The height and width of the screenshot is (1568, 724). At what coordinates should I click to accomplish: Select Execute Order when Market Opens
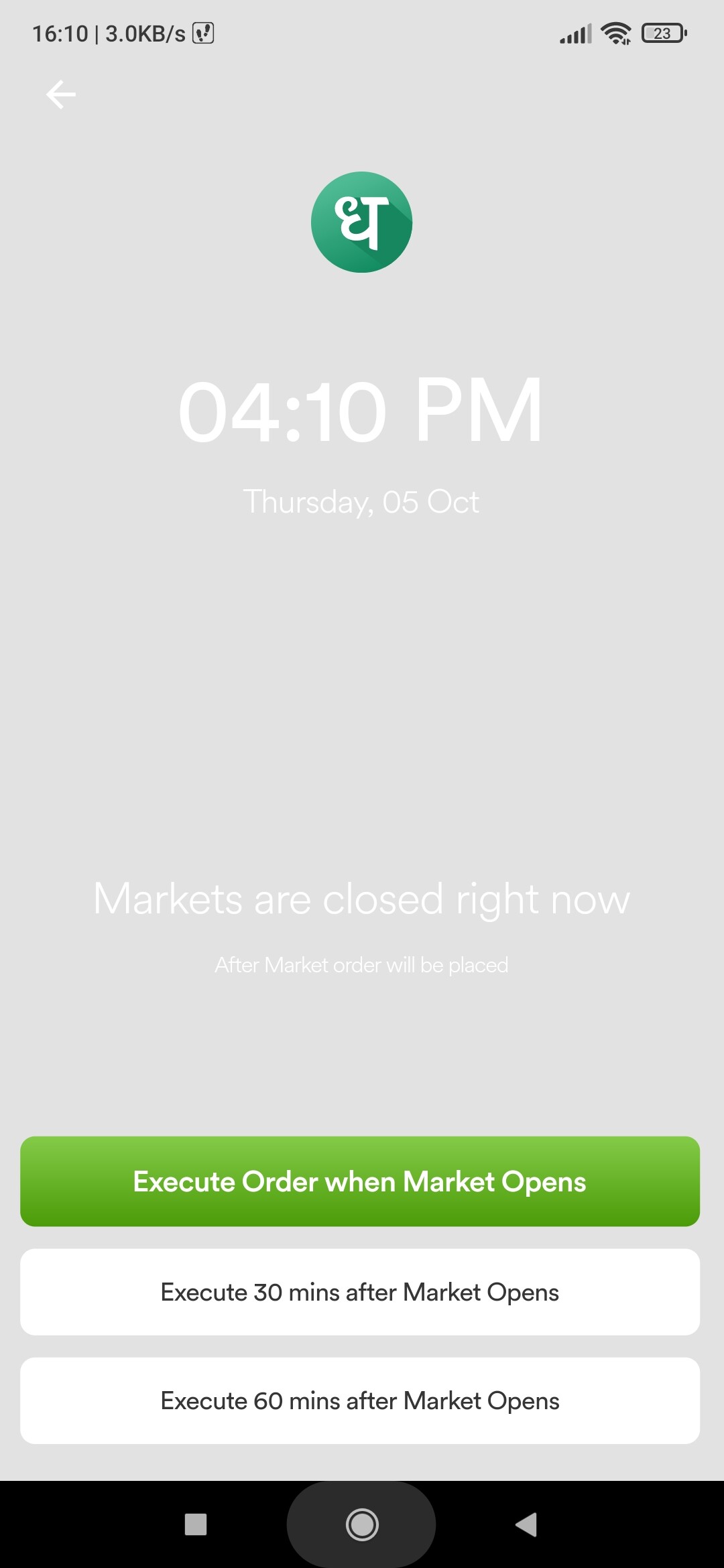[x=360, y=1181]
